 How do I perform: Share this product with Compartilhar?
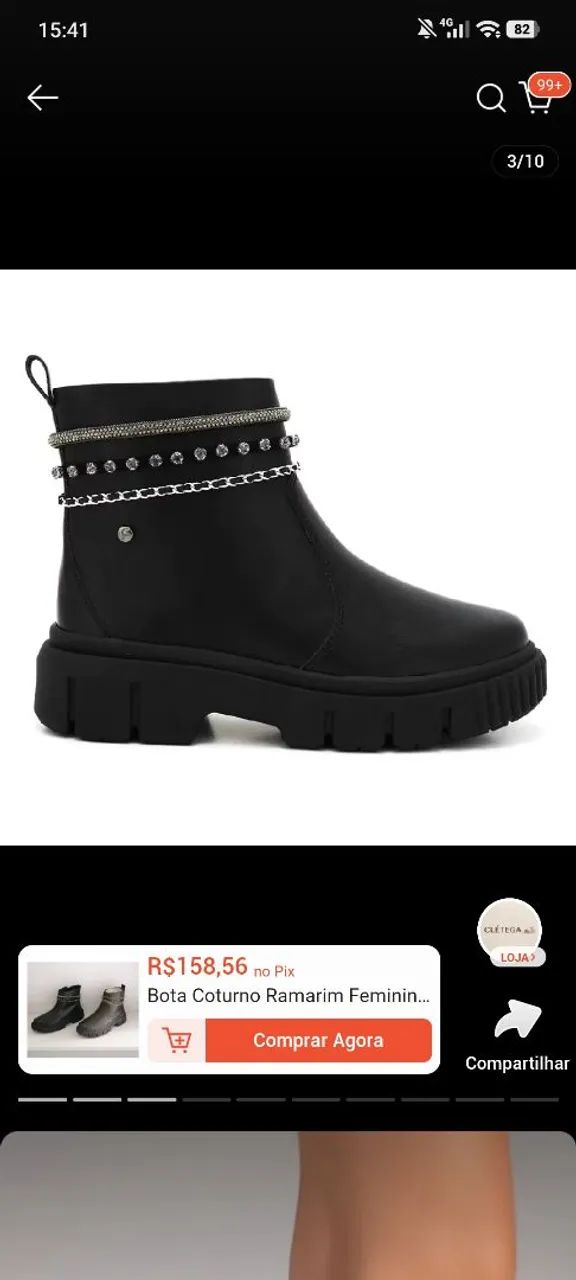[517, 1036]
